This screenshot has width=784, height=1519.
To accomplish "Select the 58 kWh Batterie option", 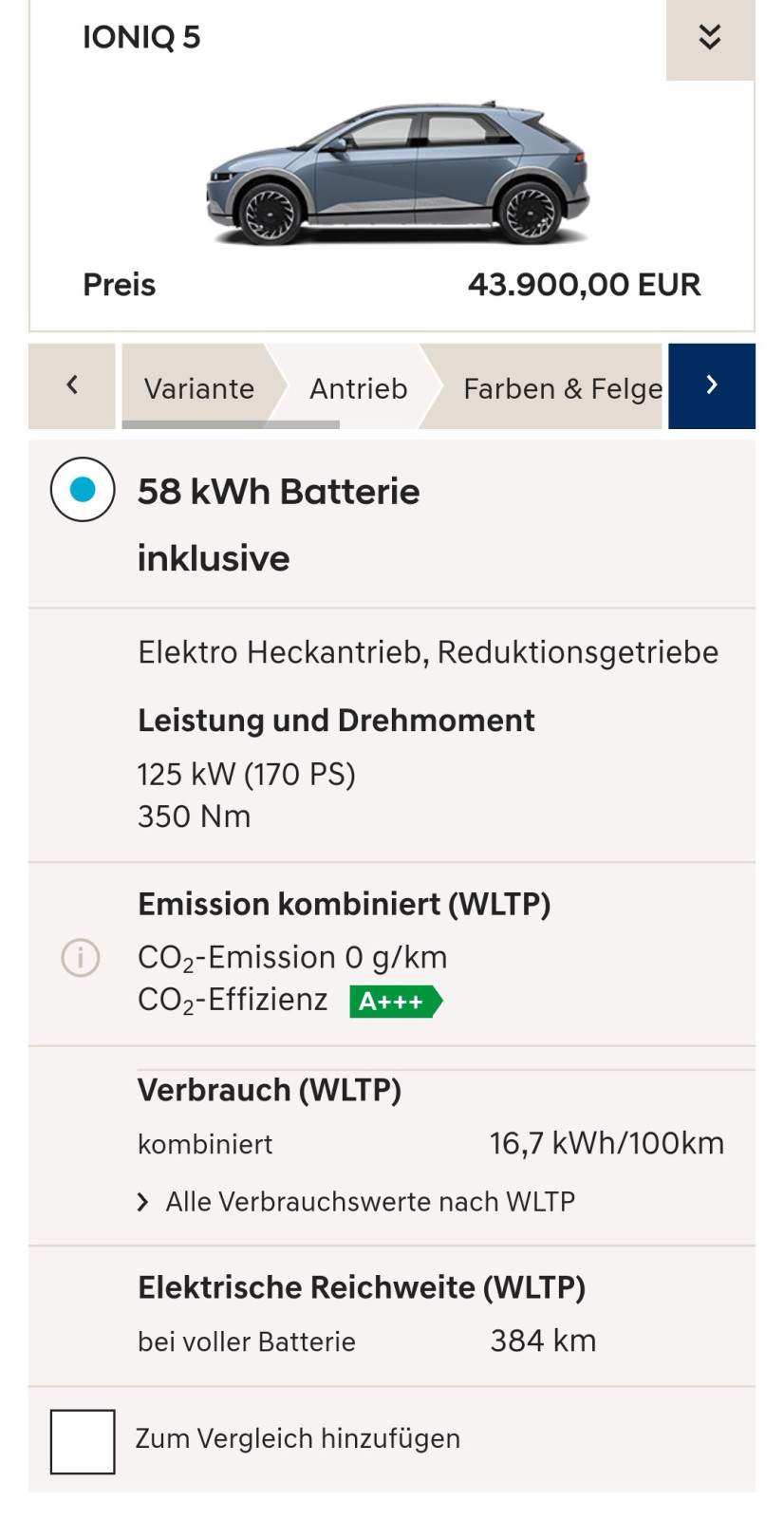I will pyautogui.click(x=83, y=490).
